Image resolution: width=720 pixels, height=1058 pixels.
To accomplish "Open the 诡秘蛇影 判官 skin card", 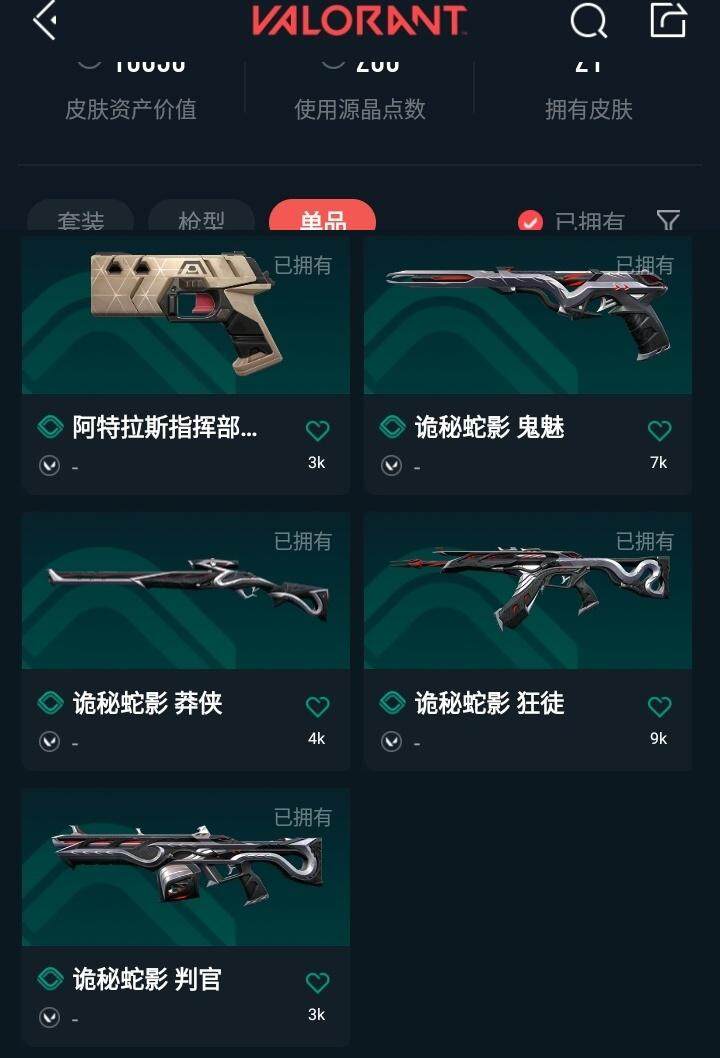I will click(186, 868).
